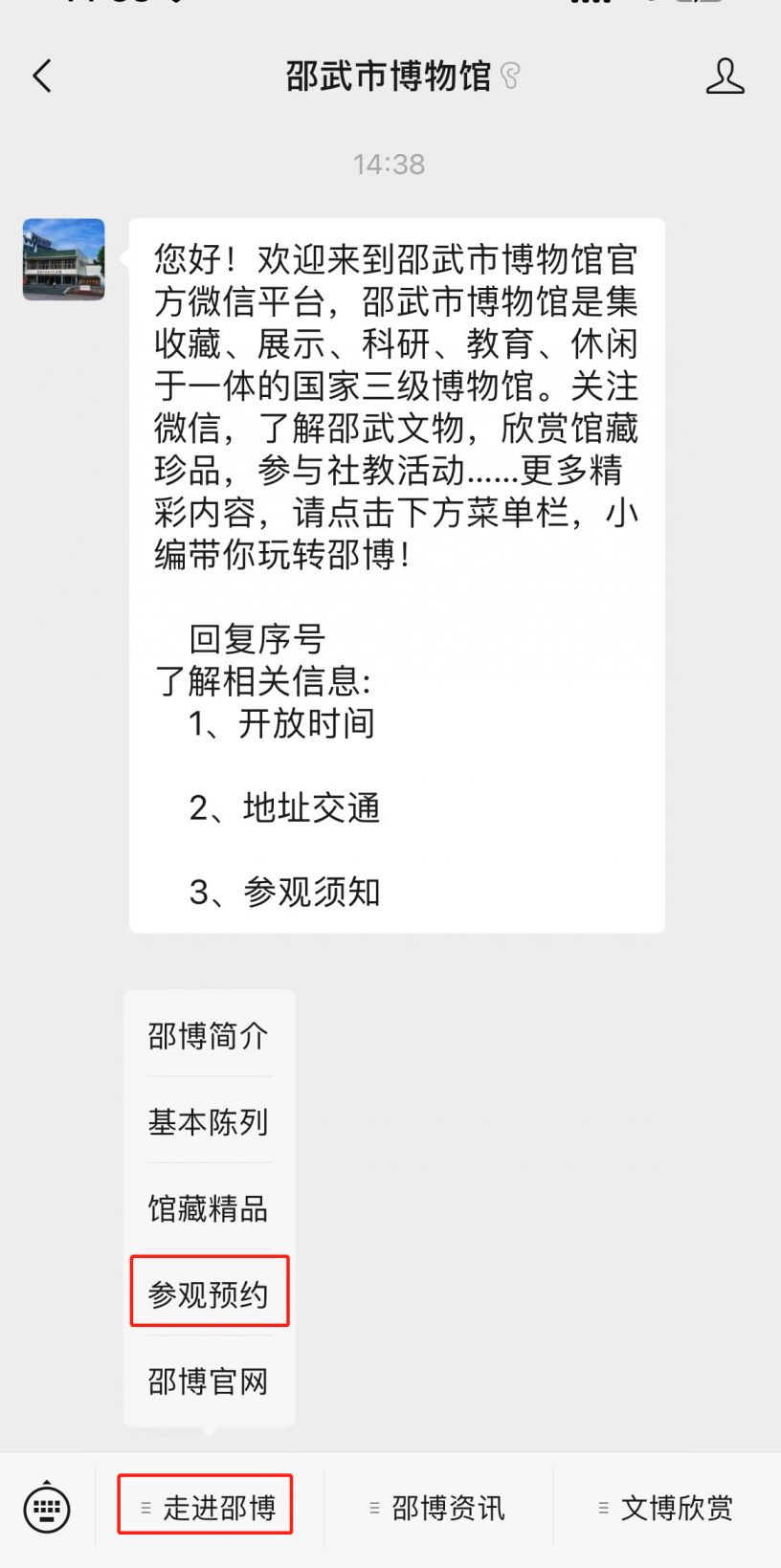Viewport: 781px width, 1568px height.
Task: Expand the 邵博资讯 bottom menu
Action: 437,1509
